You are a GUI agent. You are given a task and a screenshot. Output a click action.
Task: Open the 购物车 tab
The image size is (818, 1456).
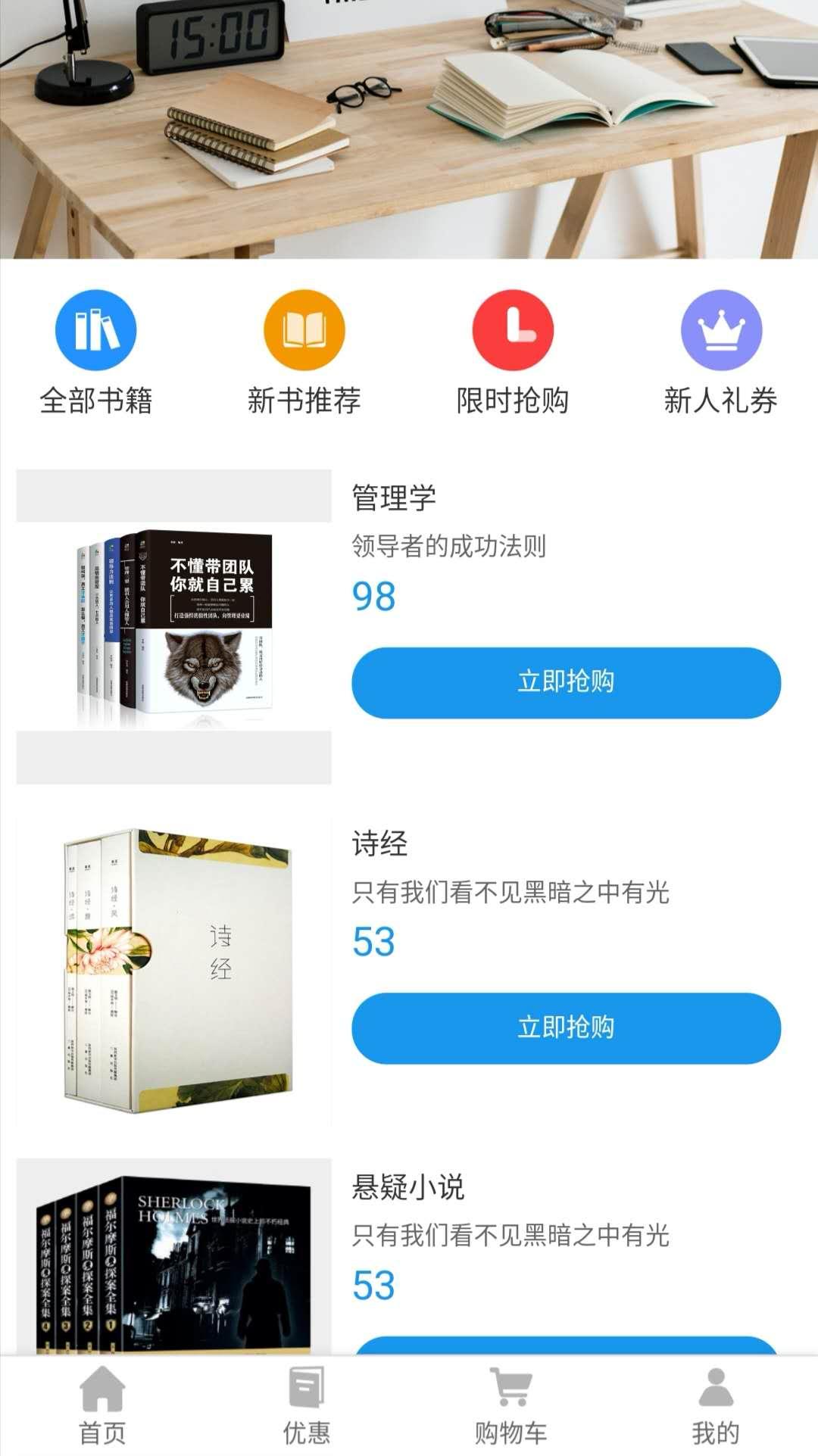coord(511,1405)
